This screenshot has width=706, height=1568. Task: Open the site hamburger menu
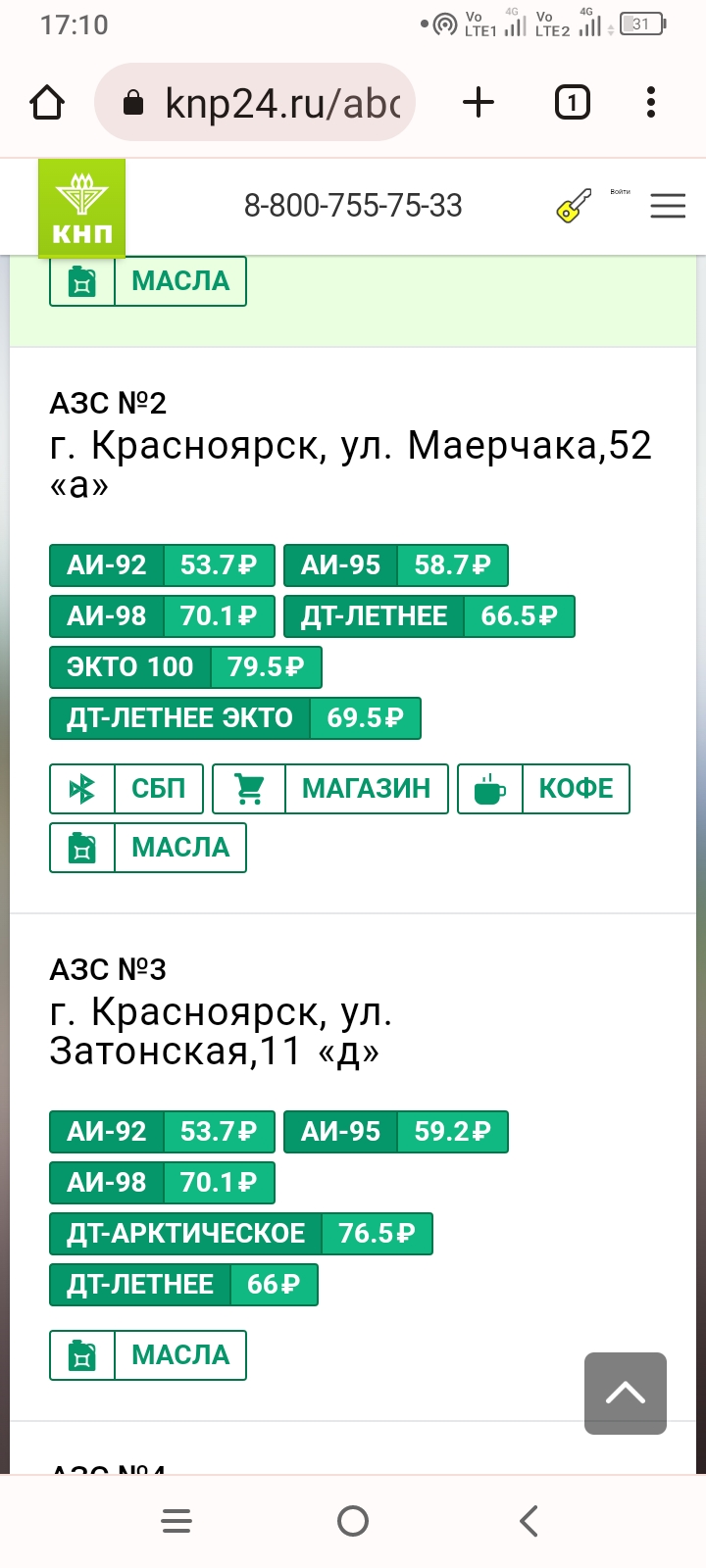click(x=668, y=206)
